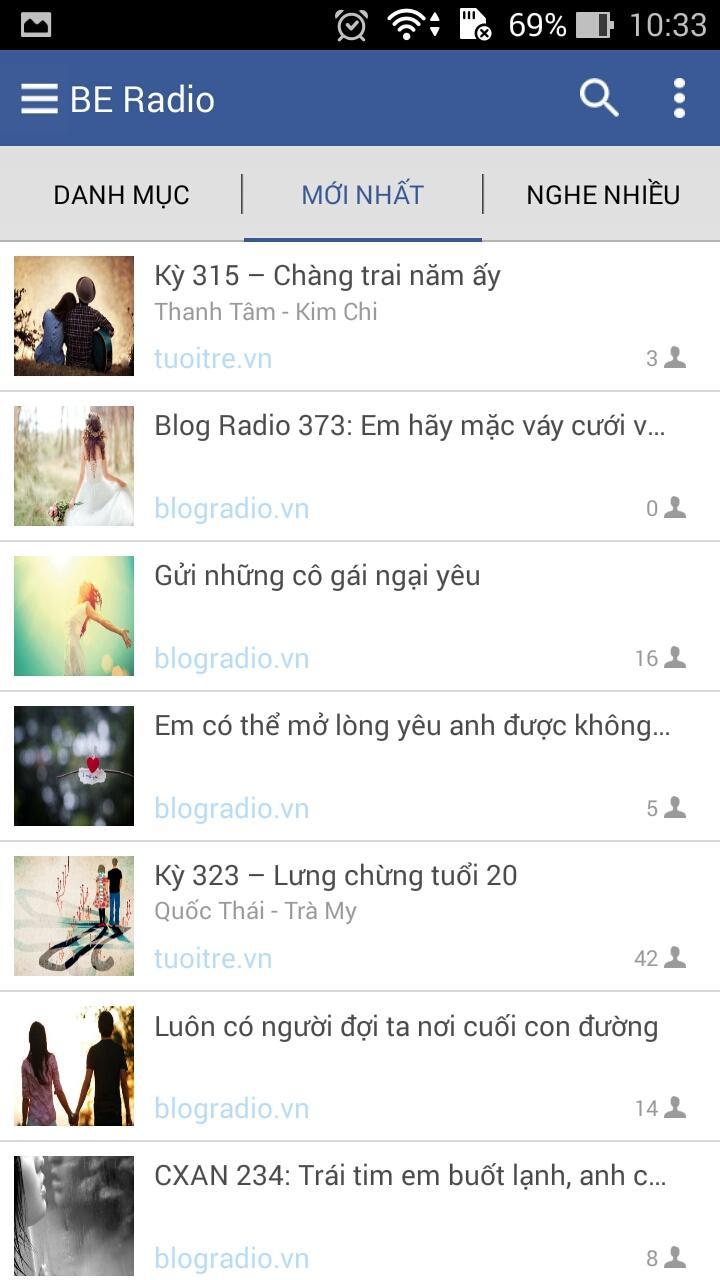Switch to the NGHE NHIỀU tab
Image resolution: width=720 pixels, height=1280 pixels.
point(603,195)
